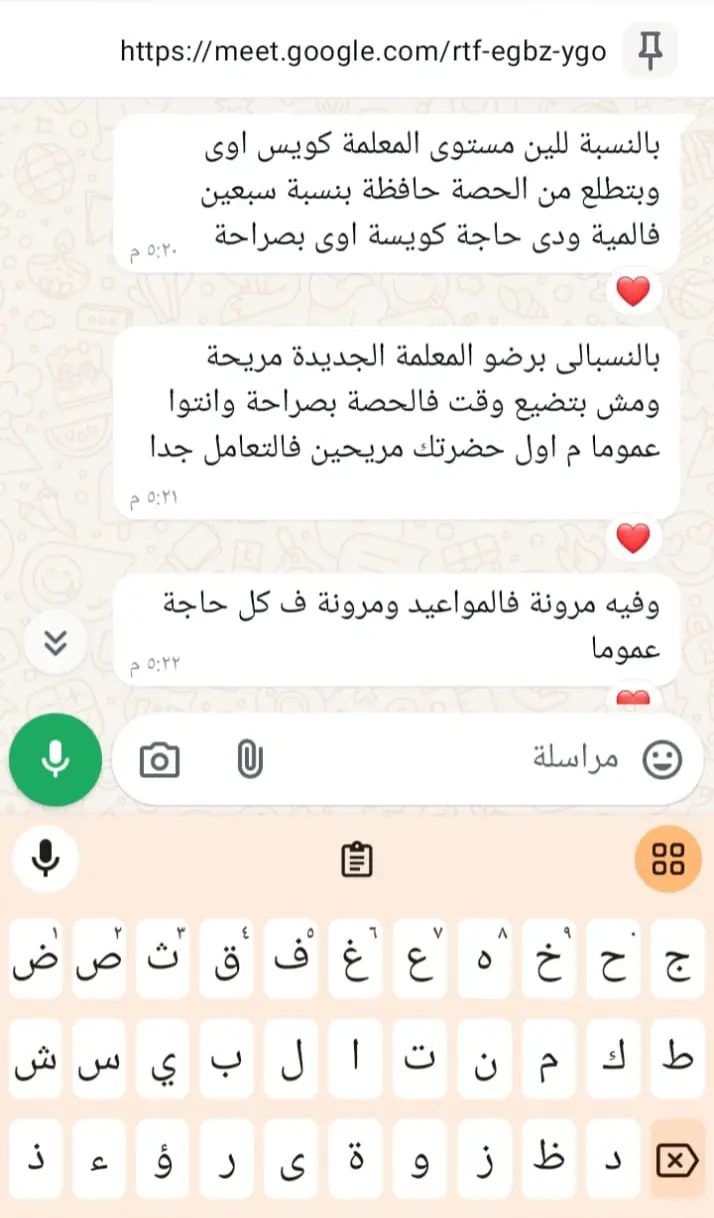This screenshot has height=1218, width=714.
Task: Tap the pin icon beside the link
Action: point(650,50)
